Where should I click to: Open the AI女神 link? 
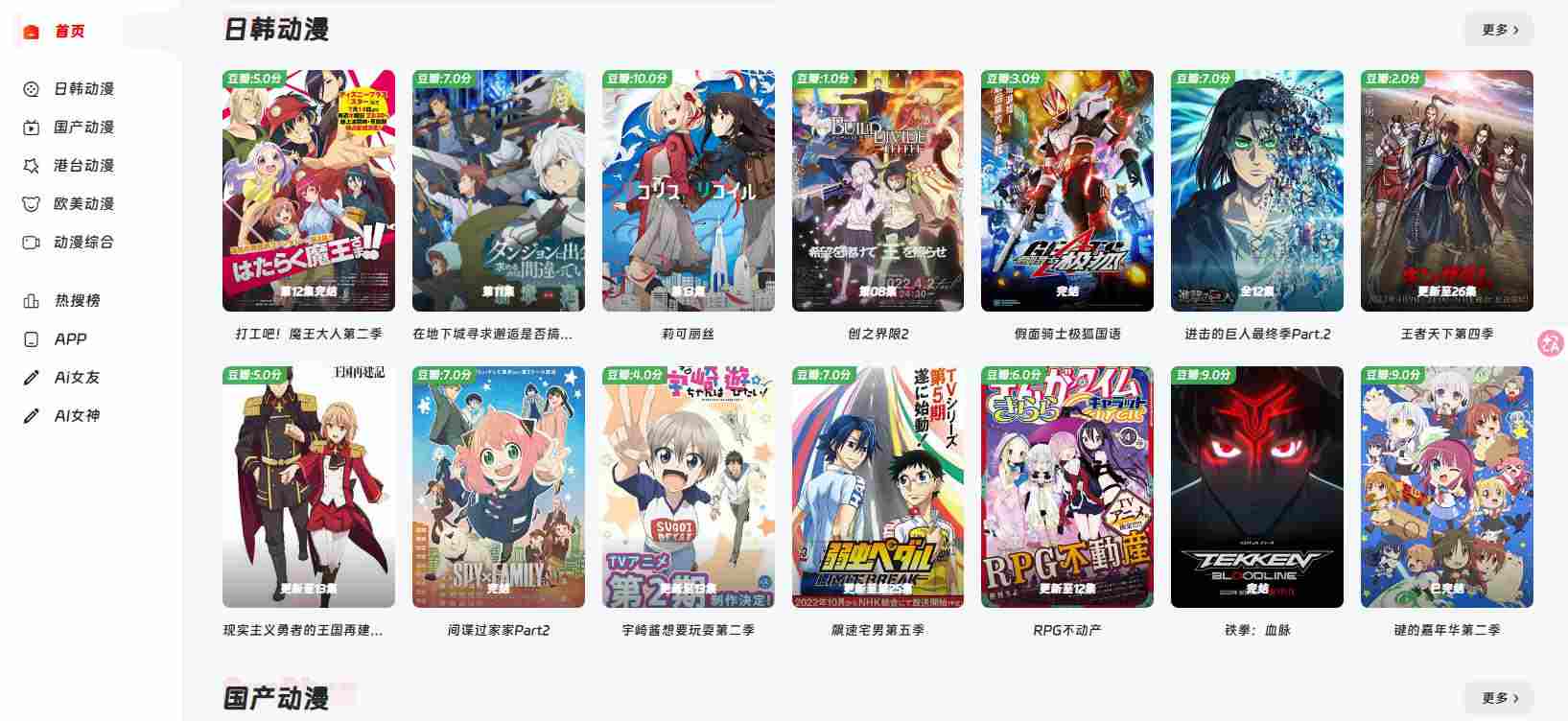pyautogui.click(x=77, y=416)
